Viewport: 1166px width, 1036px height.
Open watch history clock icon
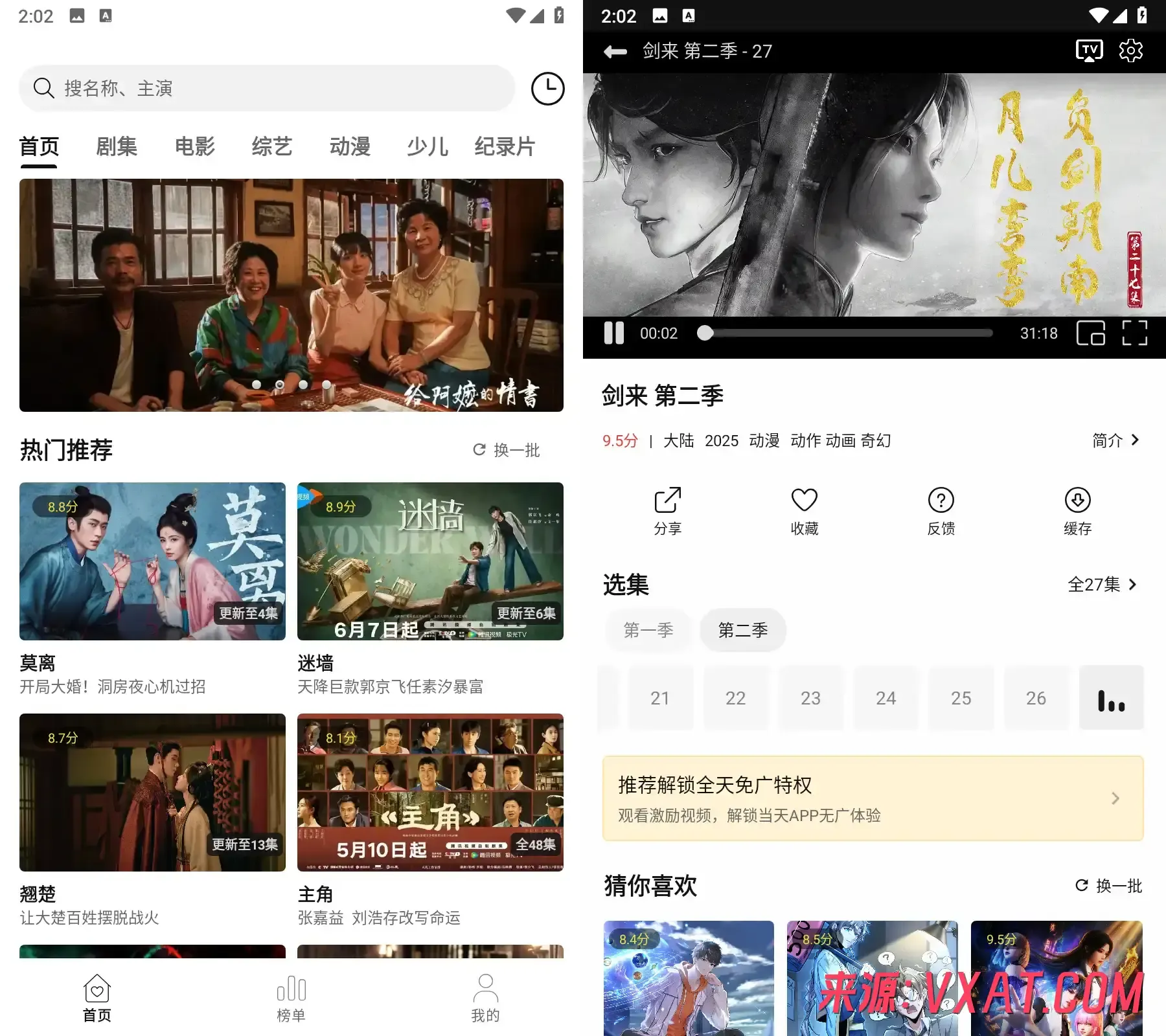point(547,89)
